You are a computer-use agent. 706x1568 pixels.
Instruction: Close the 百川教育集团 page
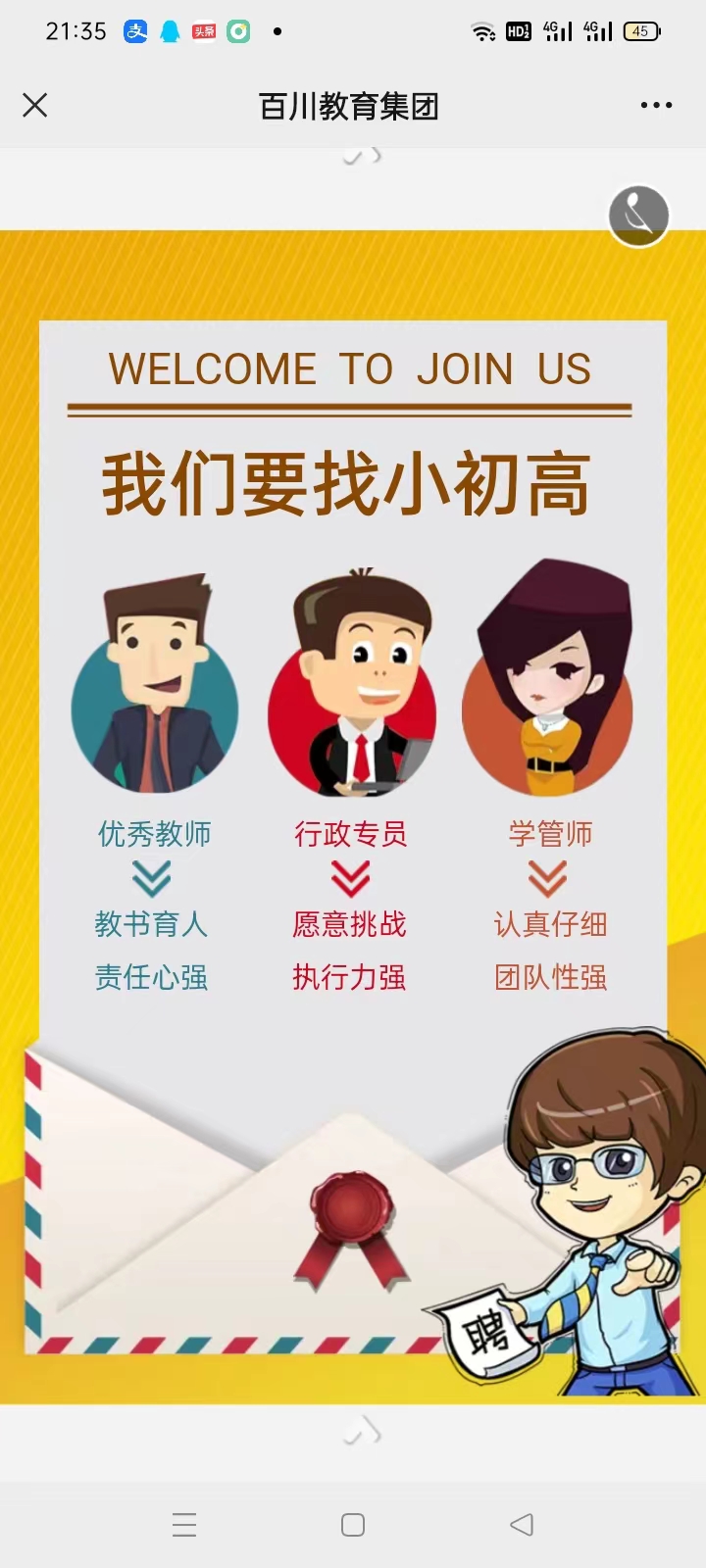tap(35, 106)
